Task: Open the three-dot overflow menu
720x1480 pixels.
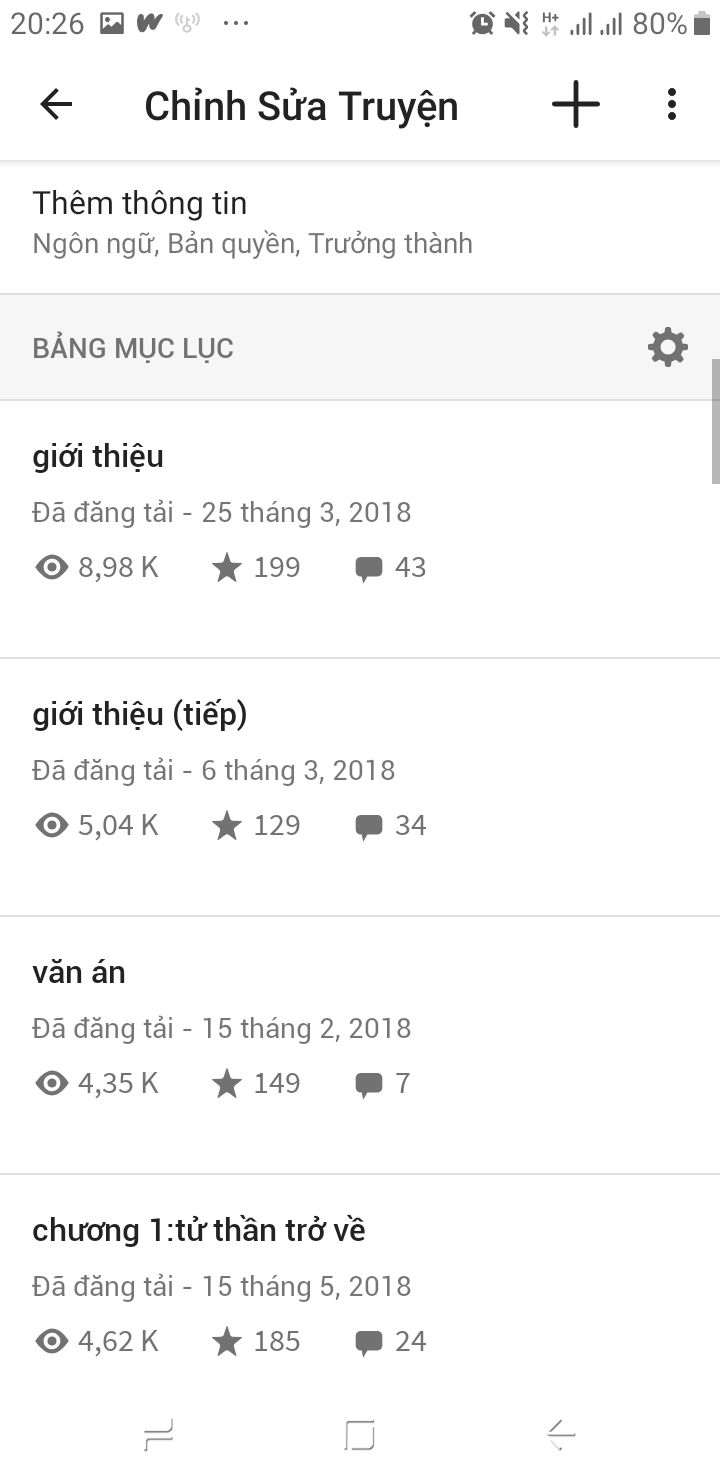Action: pos(672,105)
